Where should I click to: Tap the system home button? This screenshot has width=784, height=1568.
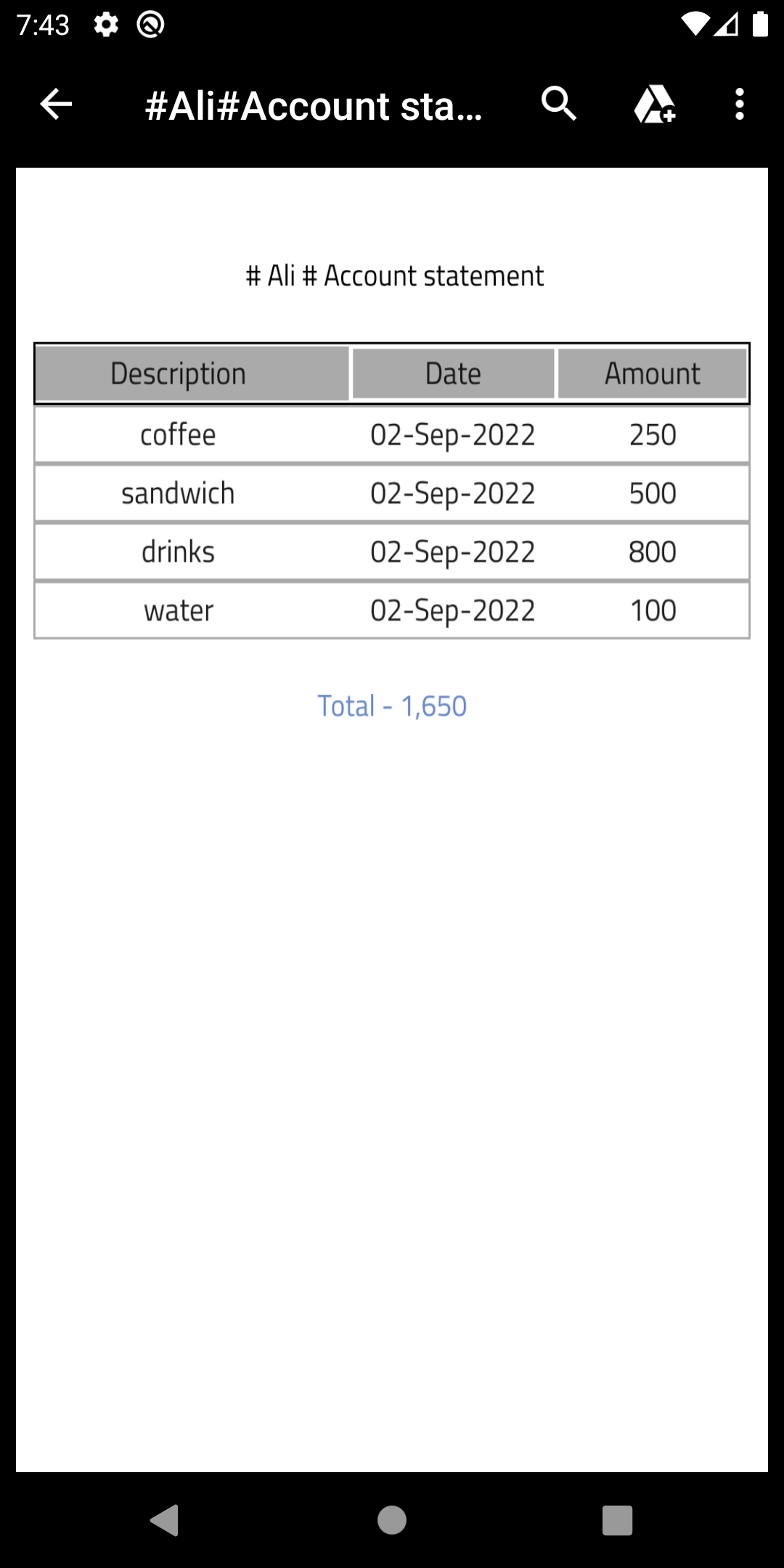[x=392, y=1520]
